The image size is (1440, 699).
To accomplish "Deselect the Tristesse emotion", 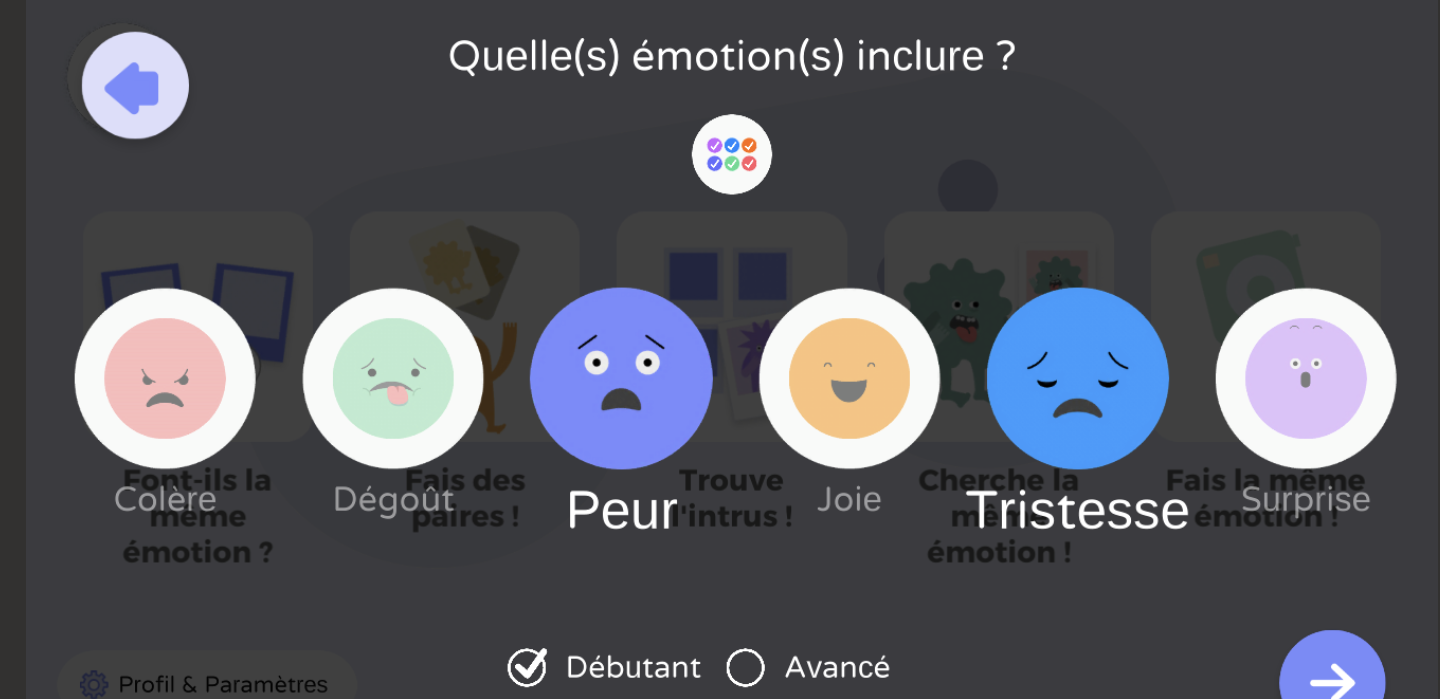I will pos(1077,379).
